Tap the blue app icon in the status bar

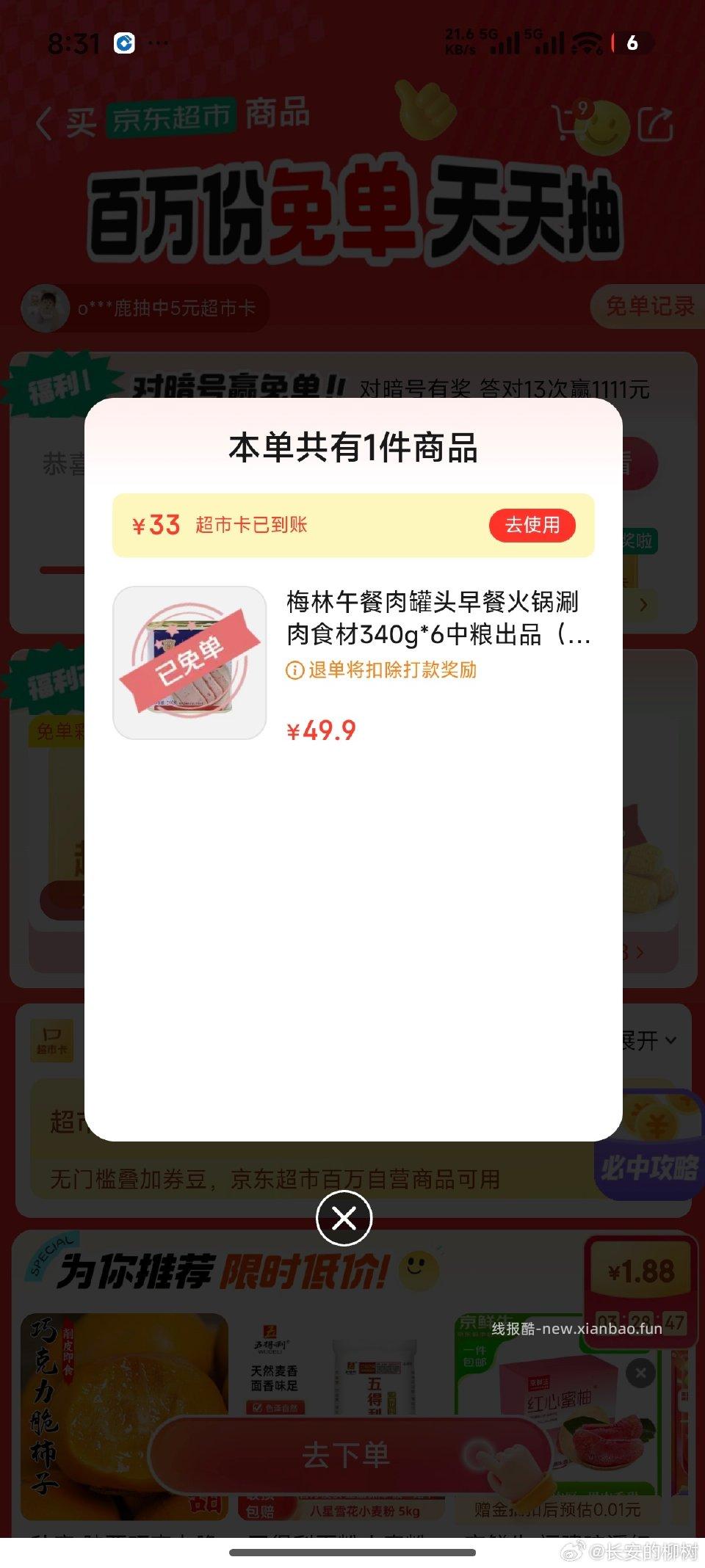[x=123, y=43]
